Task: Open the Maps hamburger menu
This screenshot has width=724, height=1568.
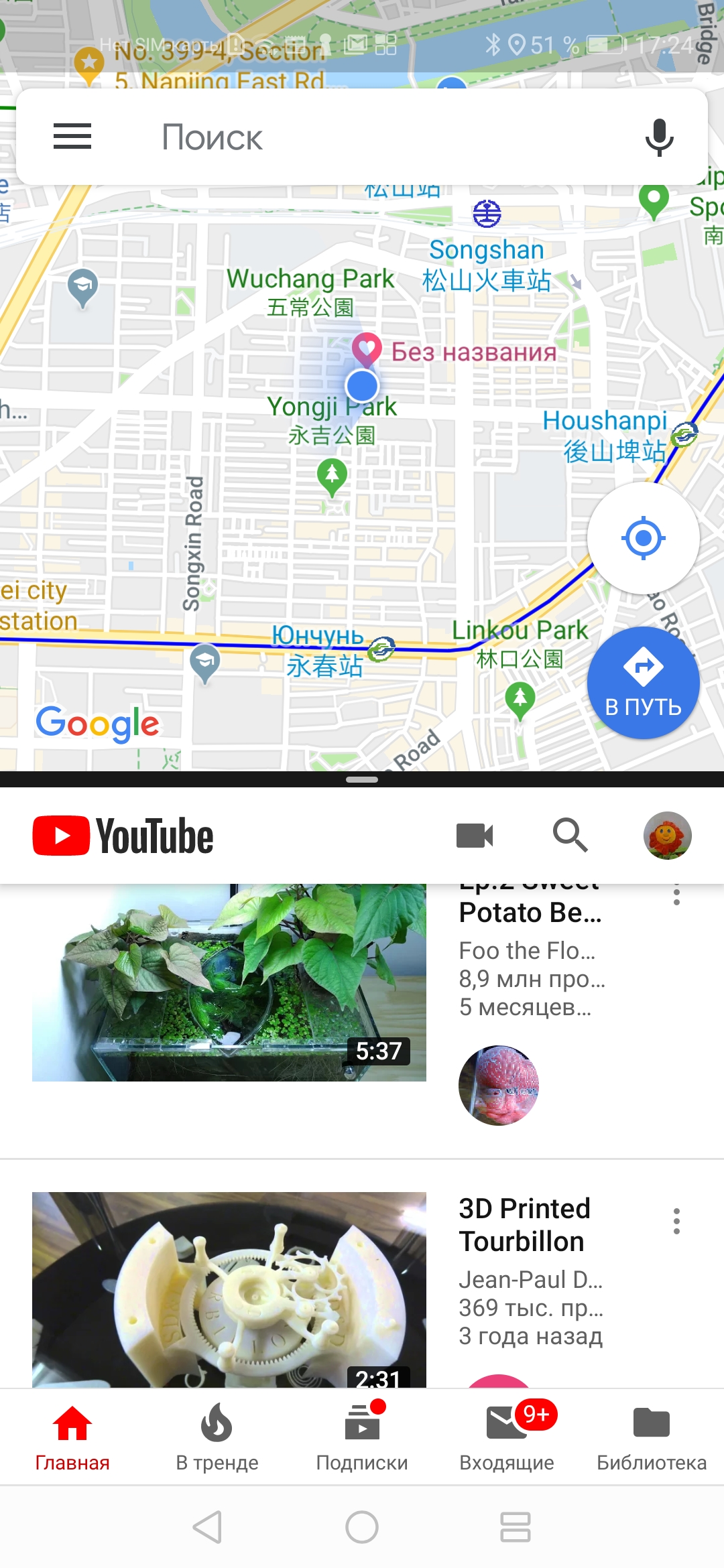Action: pyautogui.click(x=72, y=137)
